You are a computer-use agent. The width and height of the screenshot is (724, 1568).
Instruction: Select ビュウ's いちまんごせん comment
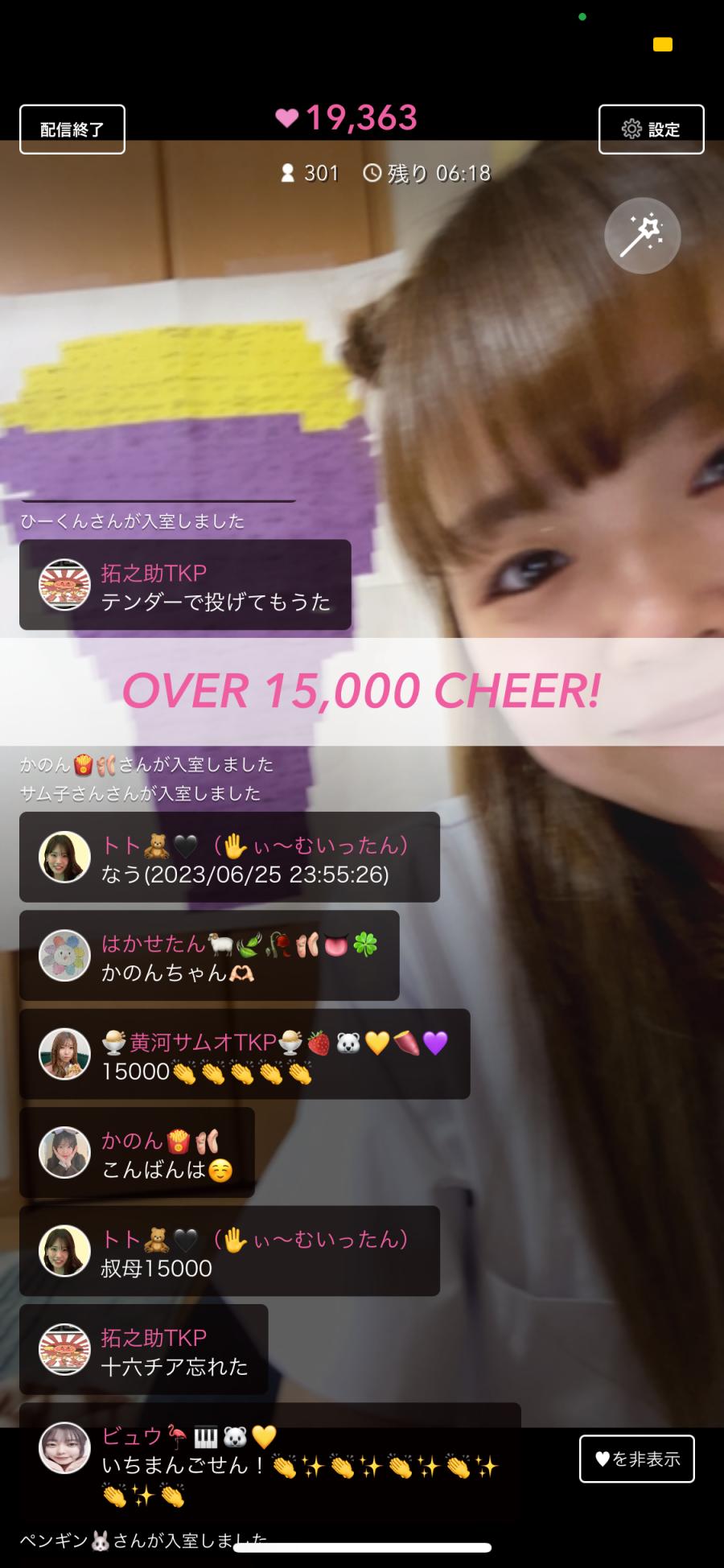[x=269, y=1458]
